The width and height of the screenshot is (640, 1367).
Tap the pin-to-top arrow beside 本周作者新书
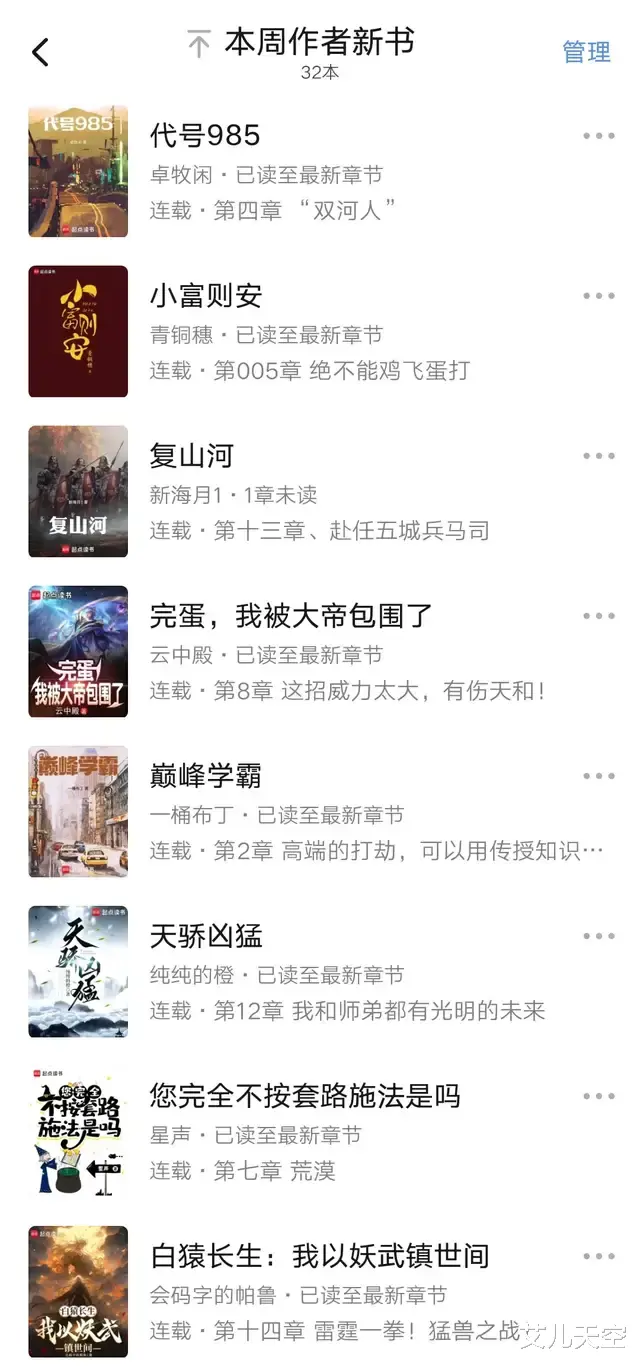click(x=199, y=44)
